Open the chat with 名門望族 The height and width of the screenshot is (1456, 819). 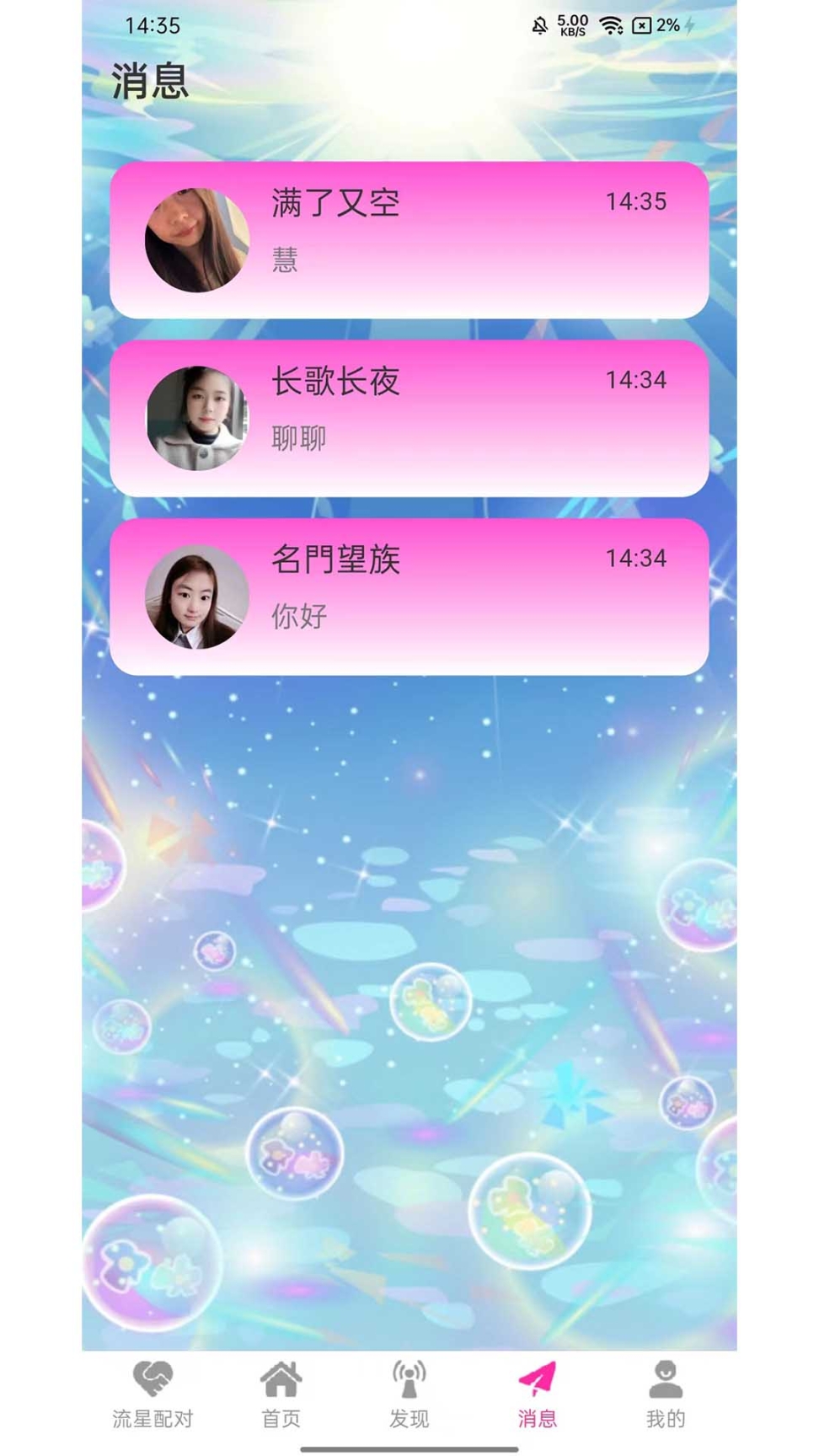(x=409, y=597)
